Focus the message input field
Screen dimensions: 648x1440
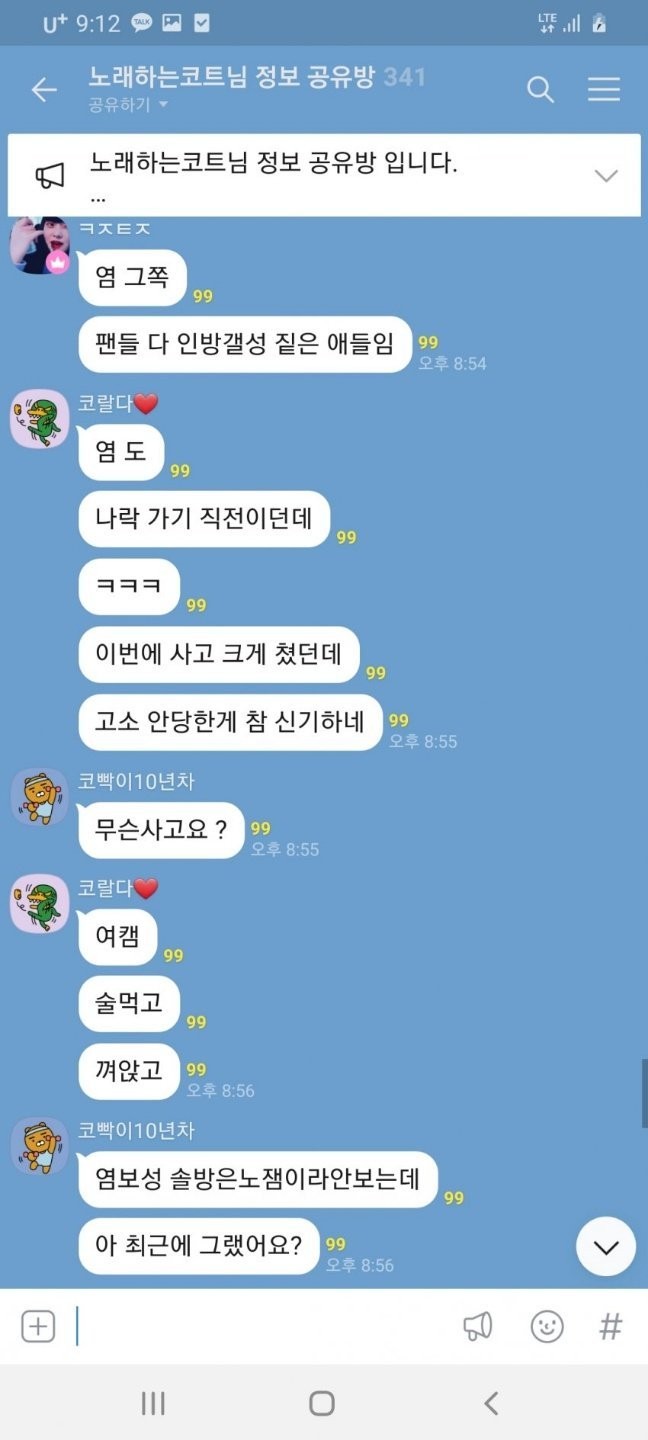260,1327
